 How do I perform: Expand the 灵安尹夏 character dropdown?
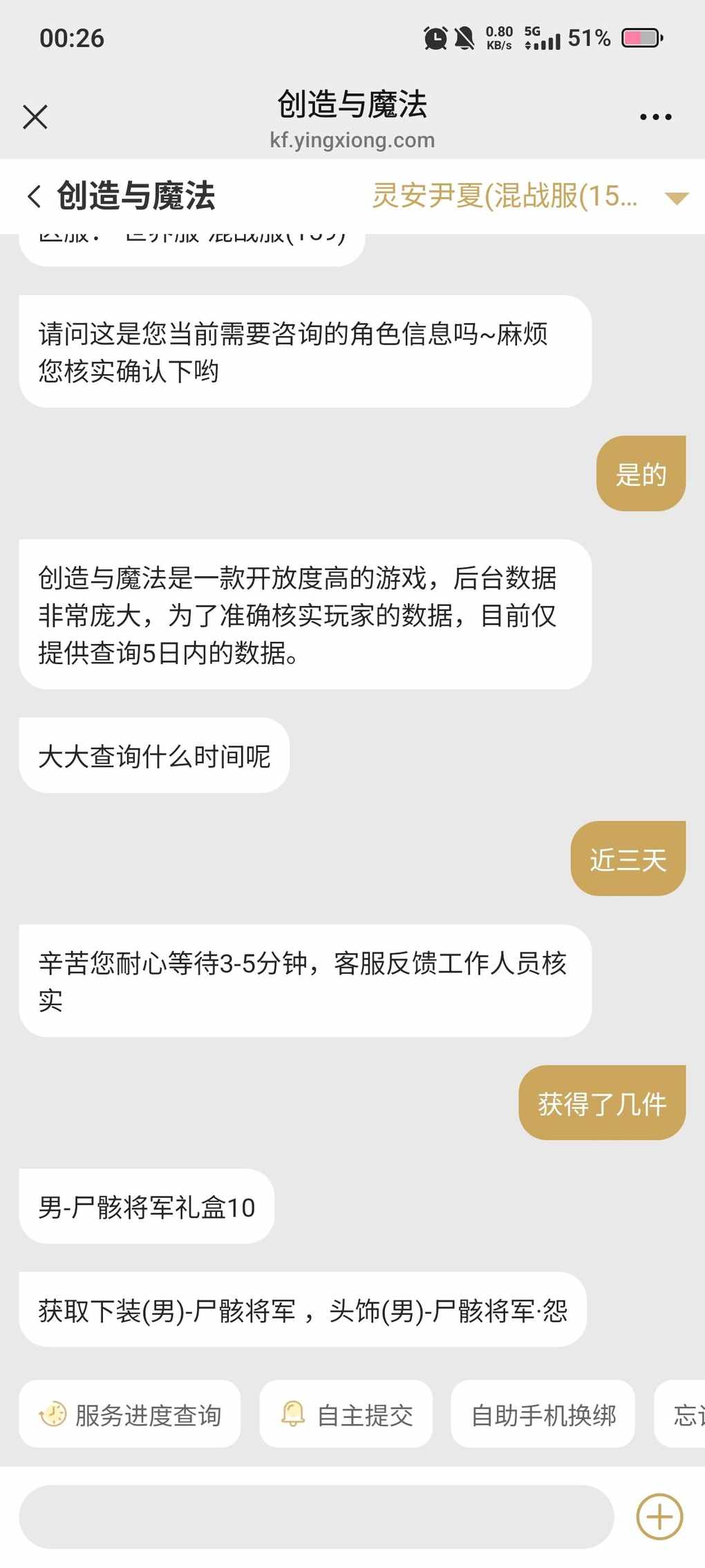[x=676, y=198]
